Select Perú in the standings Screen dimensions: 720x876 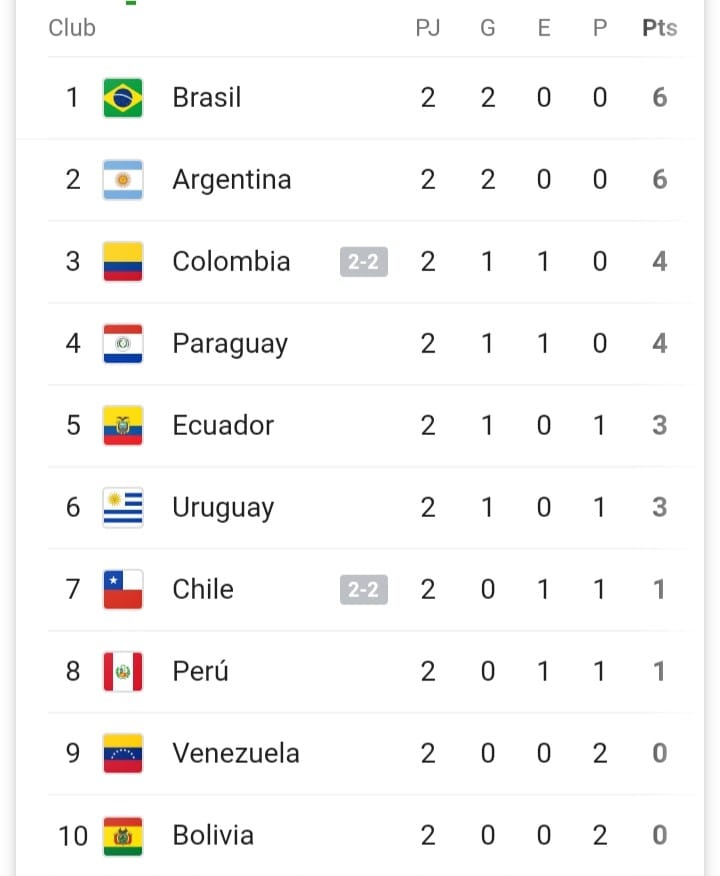click(360, 672)
